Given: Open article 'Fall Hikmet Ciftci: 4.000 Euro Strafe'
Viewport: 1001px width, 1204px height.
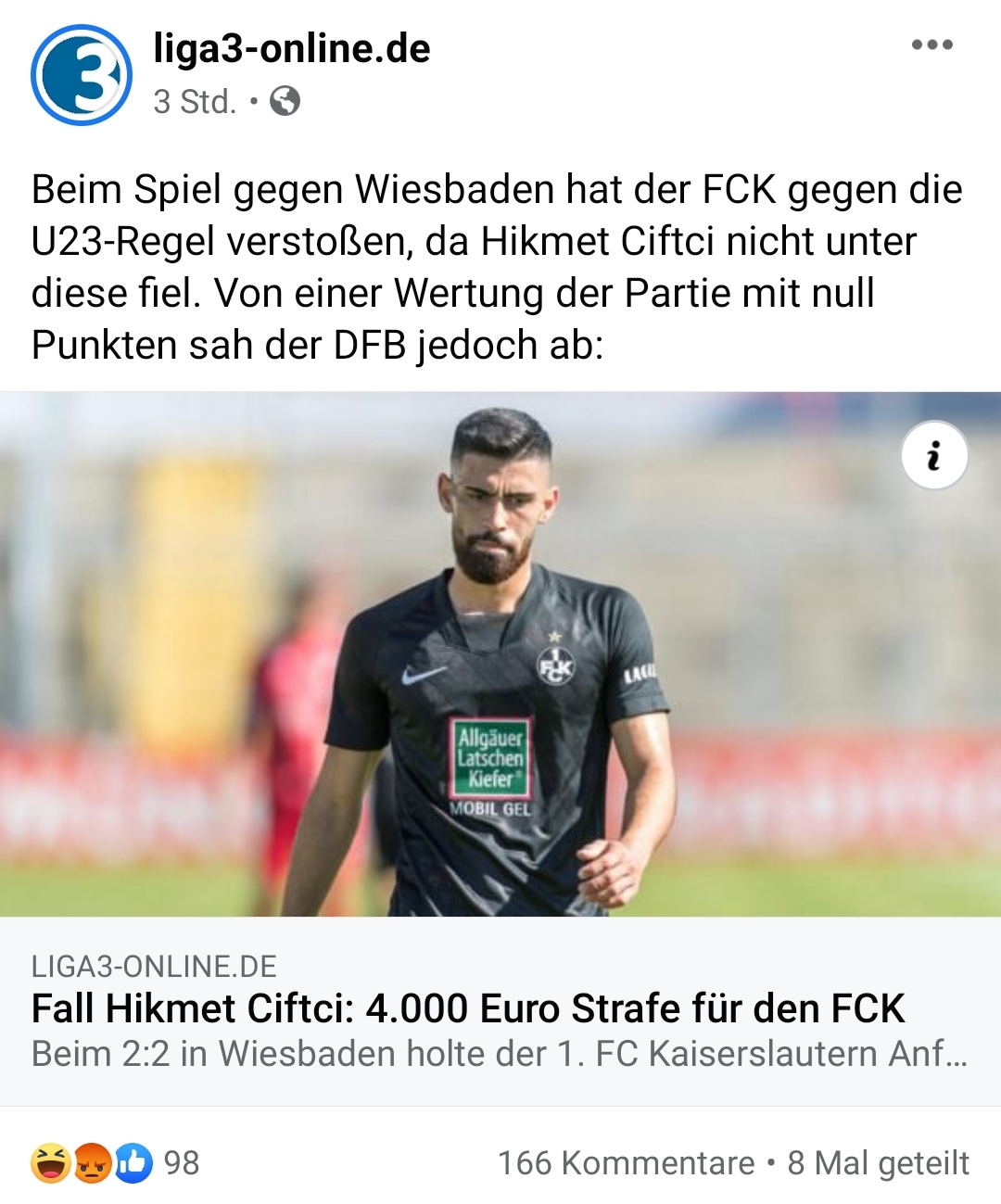Looking at the screenshot, I should pyautogui.click(x=468, y=1008).
